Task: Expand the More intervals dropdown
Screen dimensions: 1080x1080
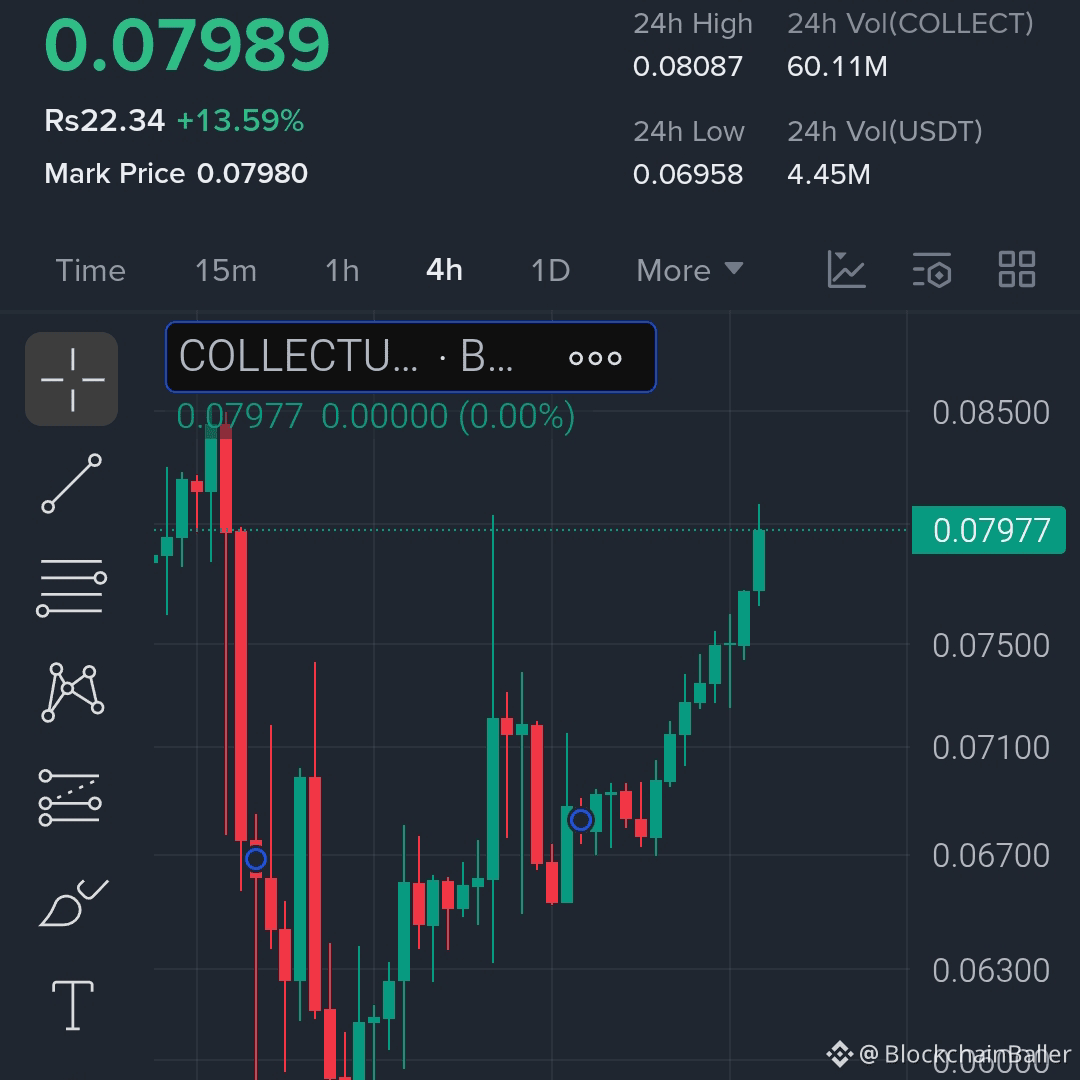Action: pos(690,270)
